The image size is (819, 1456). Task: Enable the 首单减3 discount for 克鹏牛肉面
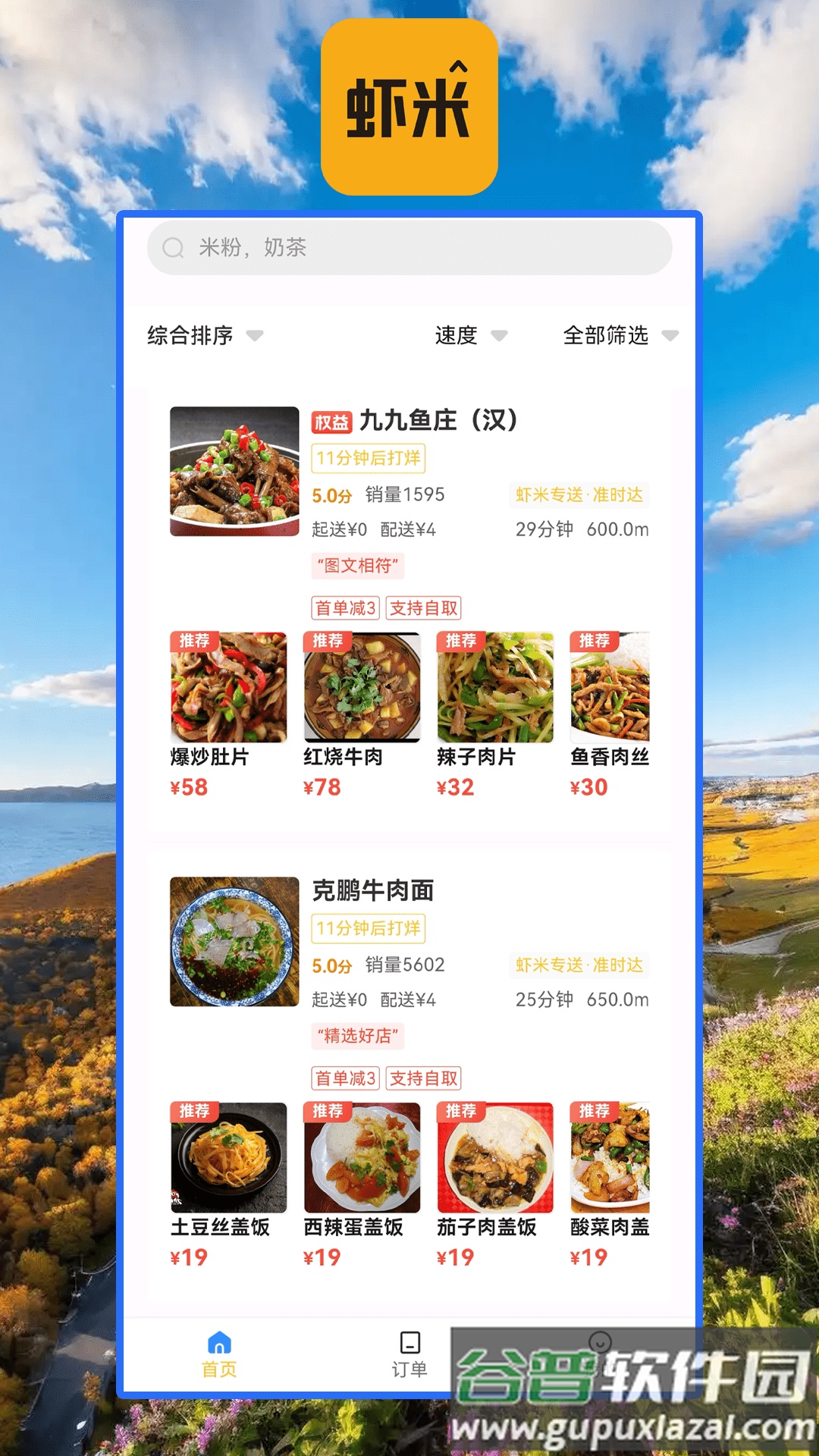346,1078
